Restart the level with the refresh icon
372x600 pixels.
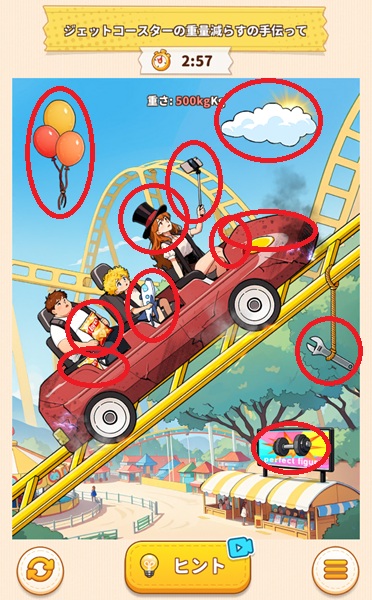pos(40,571)
